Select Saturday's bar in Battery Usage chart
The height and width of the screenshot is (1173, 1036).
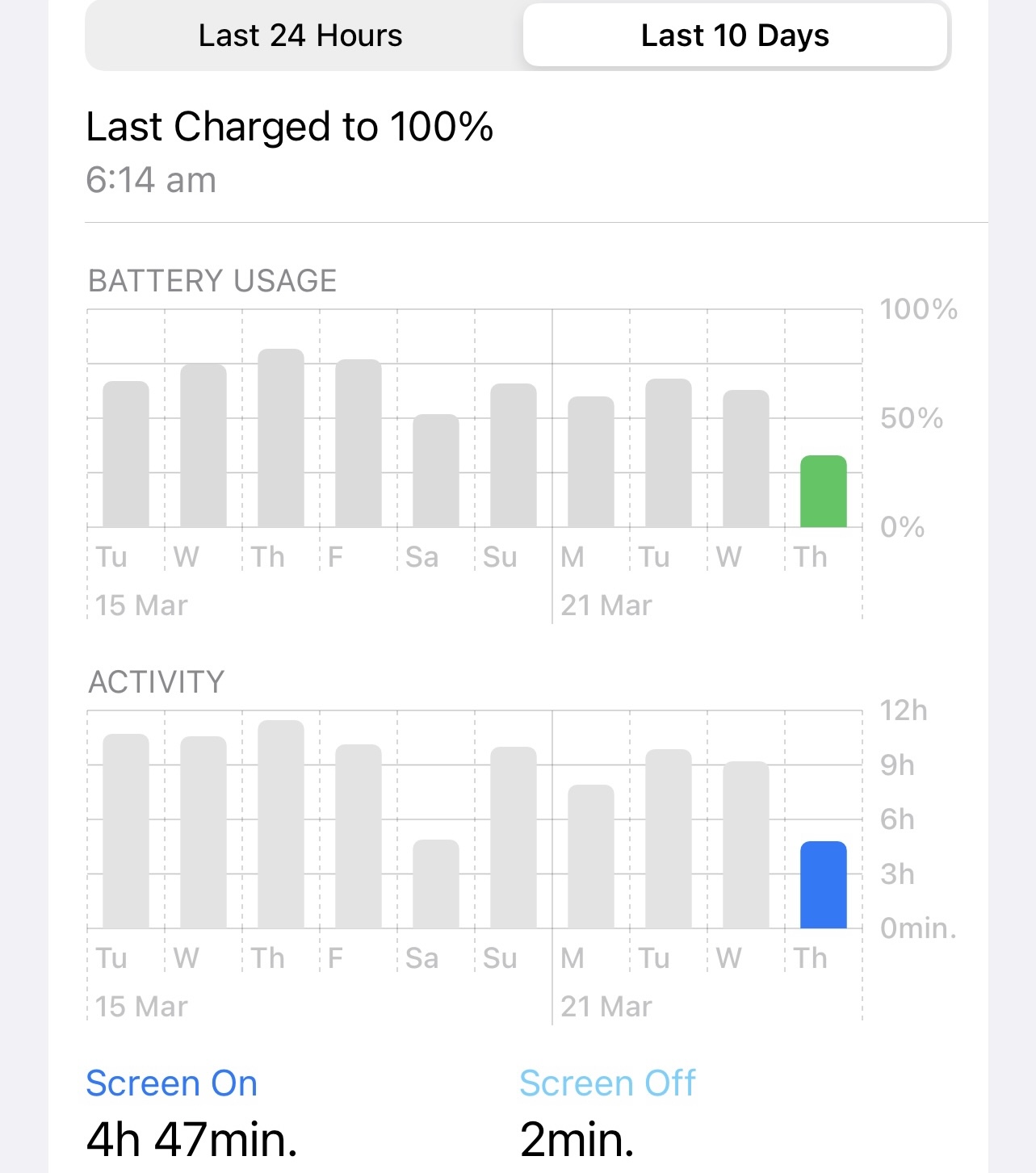click(436, 471)
